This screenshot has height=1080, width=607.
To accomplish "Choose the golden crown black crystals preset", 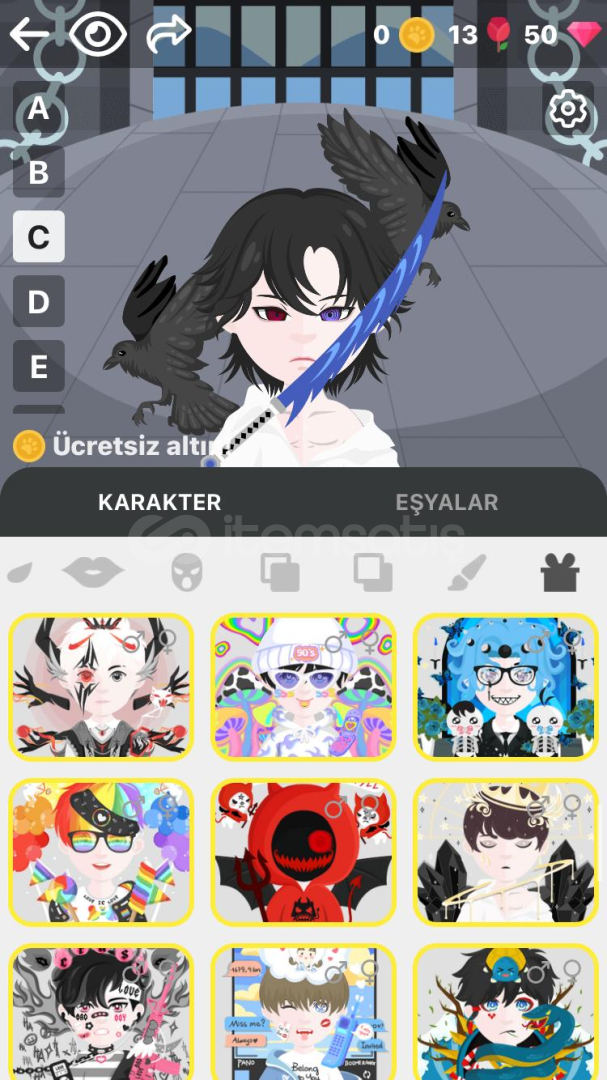I will (x=506, y=851).
